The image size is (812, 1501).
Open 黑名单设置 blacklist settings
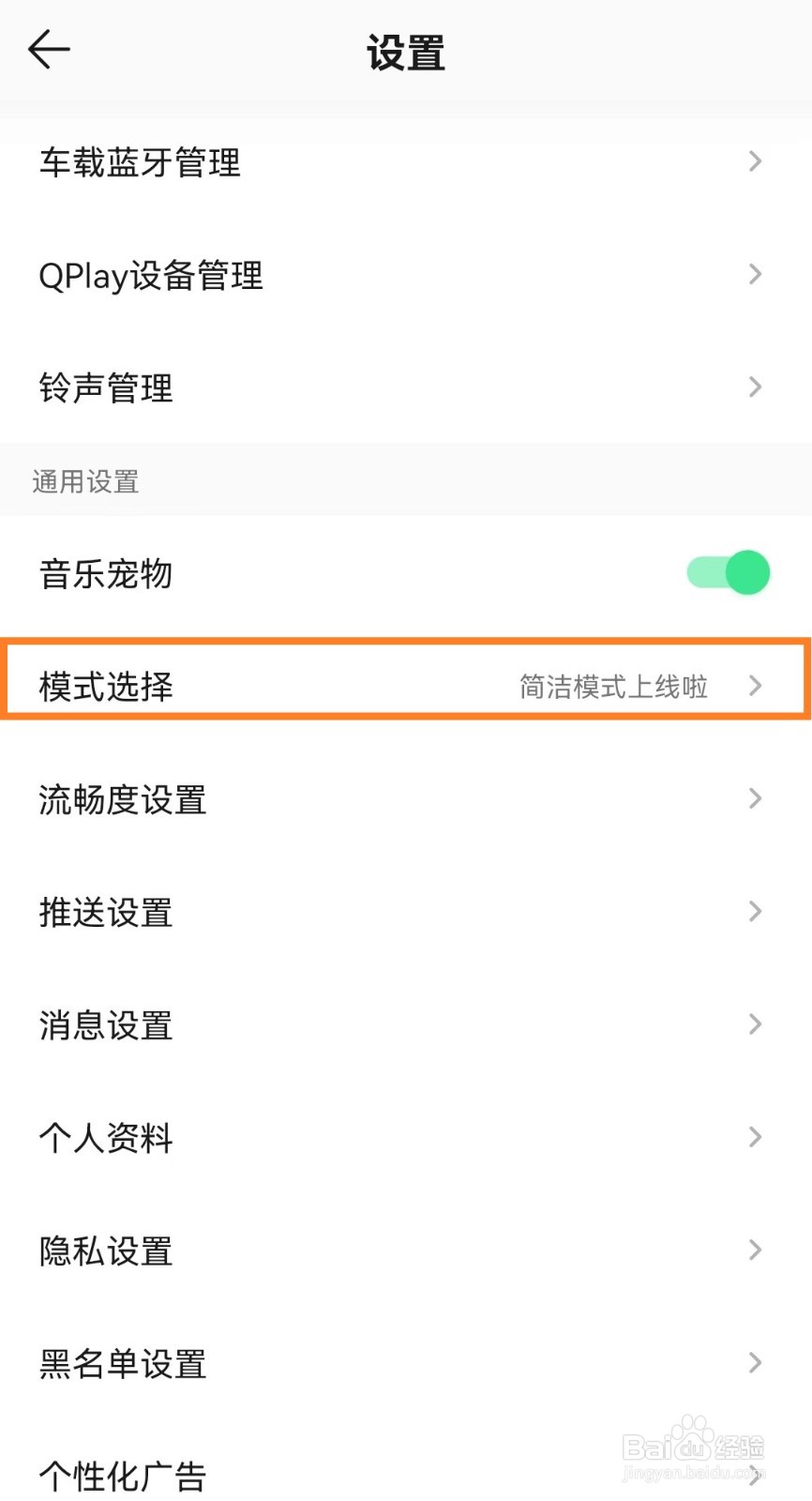122,1363
